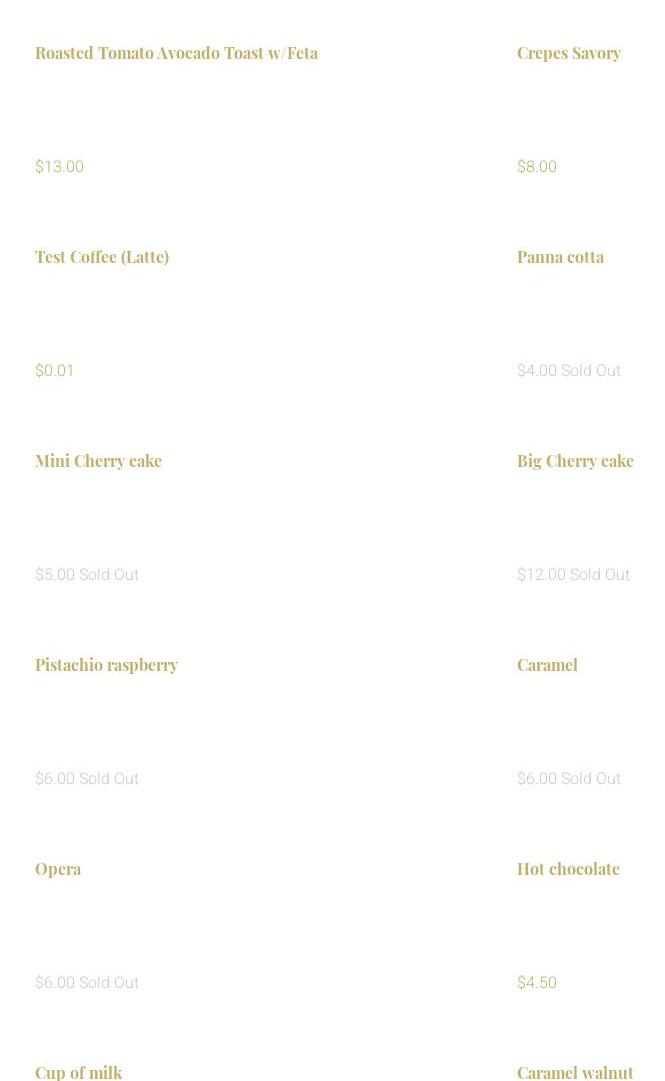The image size is (665, 1081).
Task: Open Big Cherry cake details
Action: click(x=575, y=461)
